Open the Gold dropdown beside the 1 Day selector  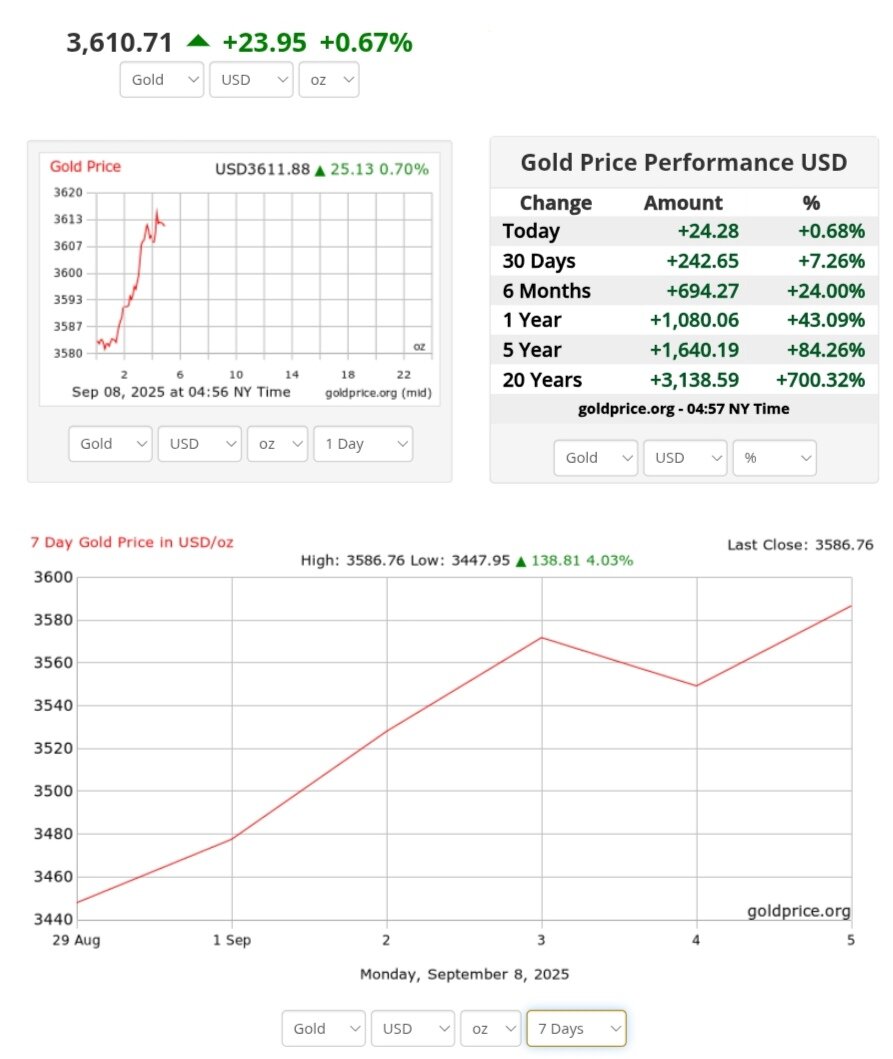(110, 444)
